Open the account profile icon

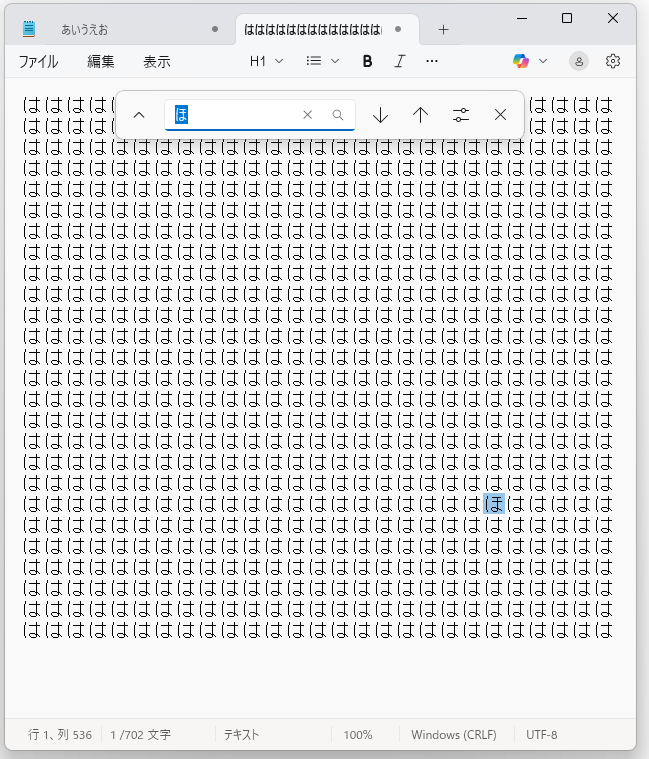coord(579,61)
